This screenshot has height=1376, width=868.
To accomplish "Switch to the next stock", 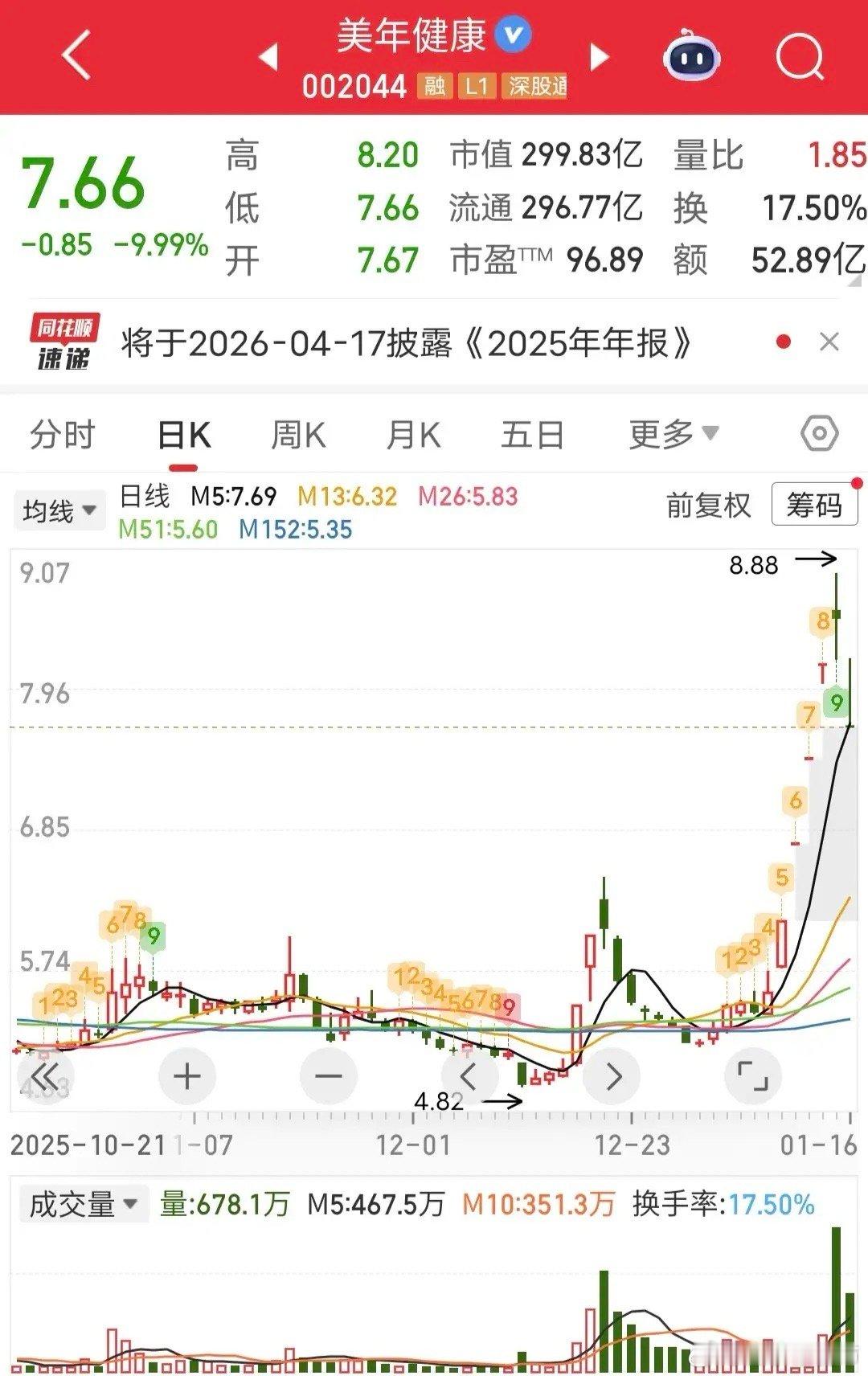I will (599, 56).
